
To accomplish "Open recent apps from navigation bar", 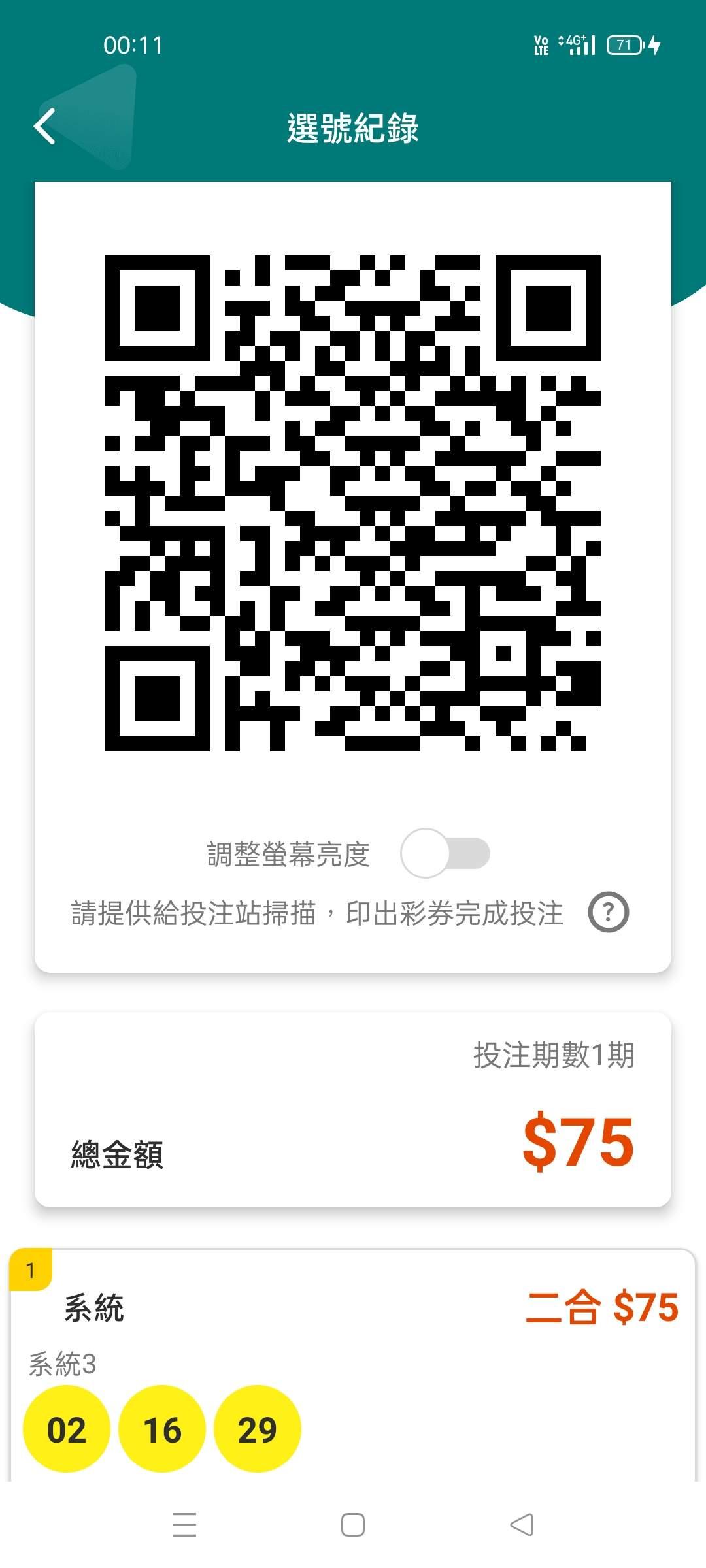I will coord(184,1525).
